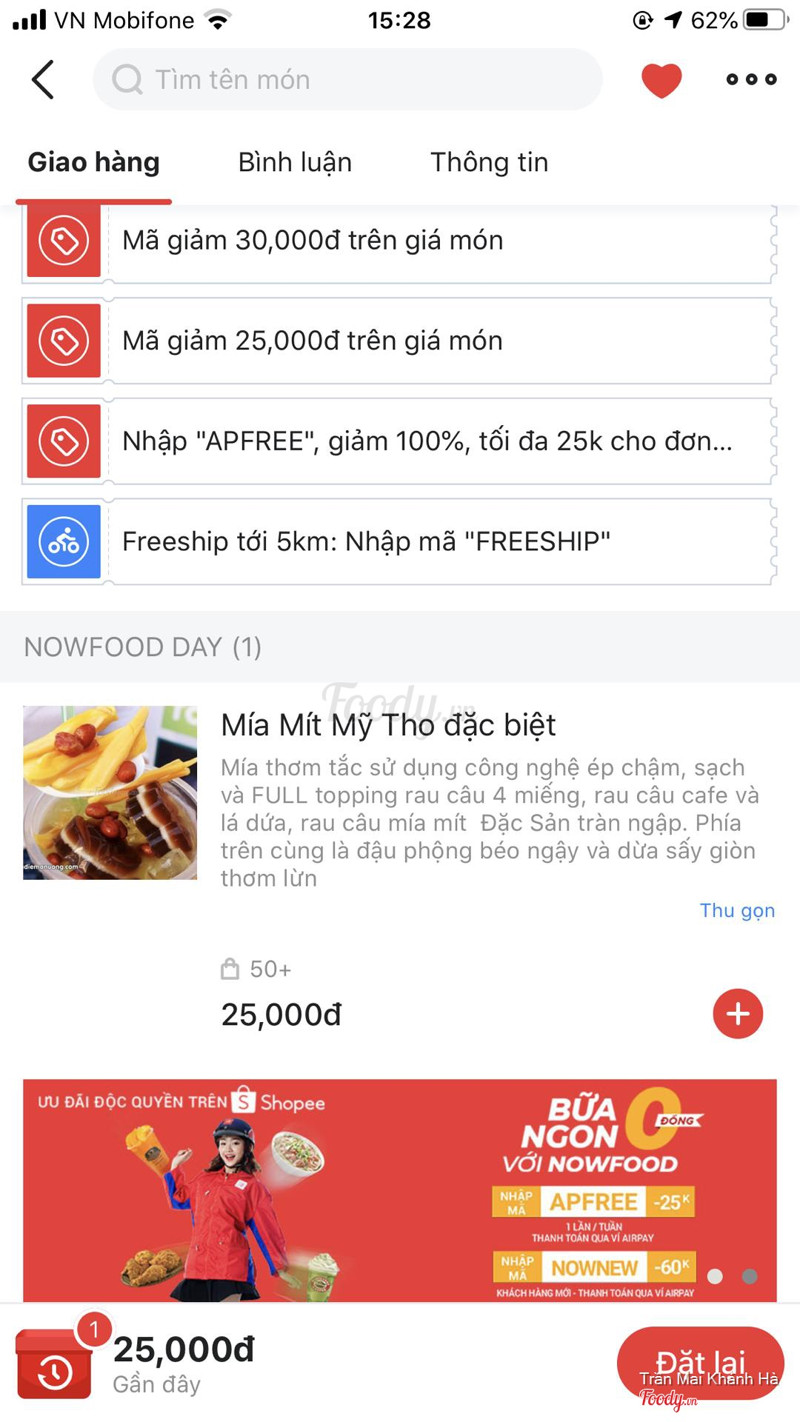Switch to the Bình luận tab
This screenshot has width=800, height=1422.
295,162
